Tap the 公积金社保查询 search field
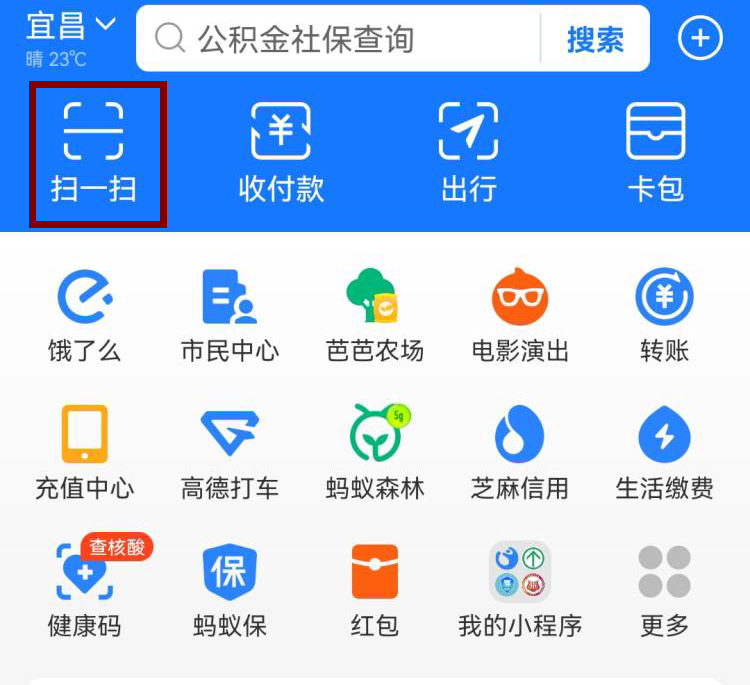Image resolution: width=750 pixels, height=685 pixels. (x=340, y=39)
